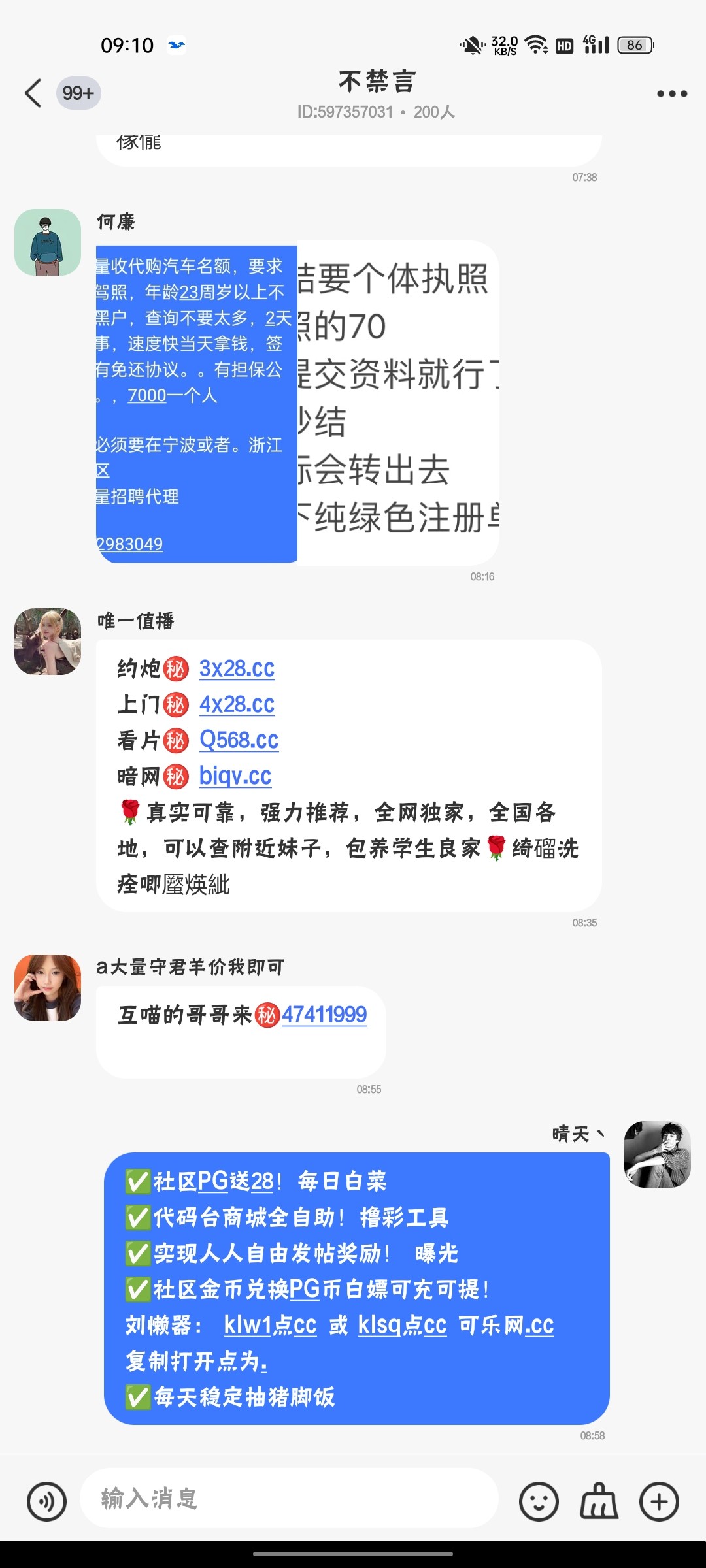706x1568 pixels.
Task: View 晴天's profile avatar
Action: (x=657, y=1154)
